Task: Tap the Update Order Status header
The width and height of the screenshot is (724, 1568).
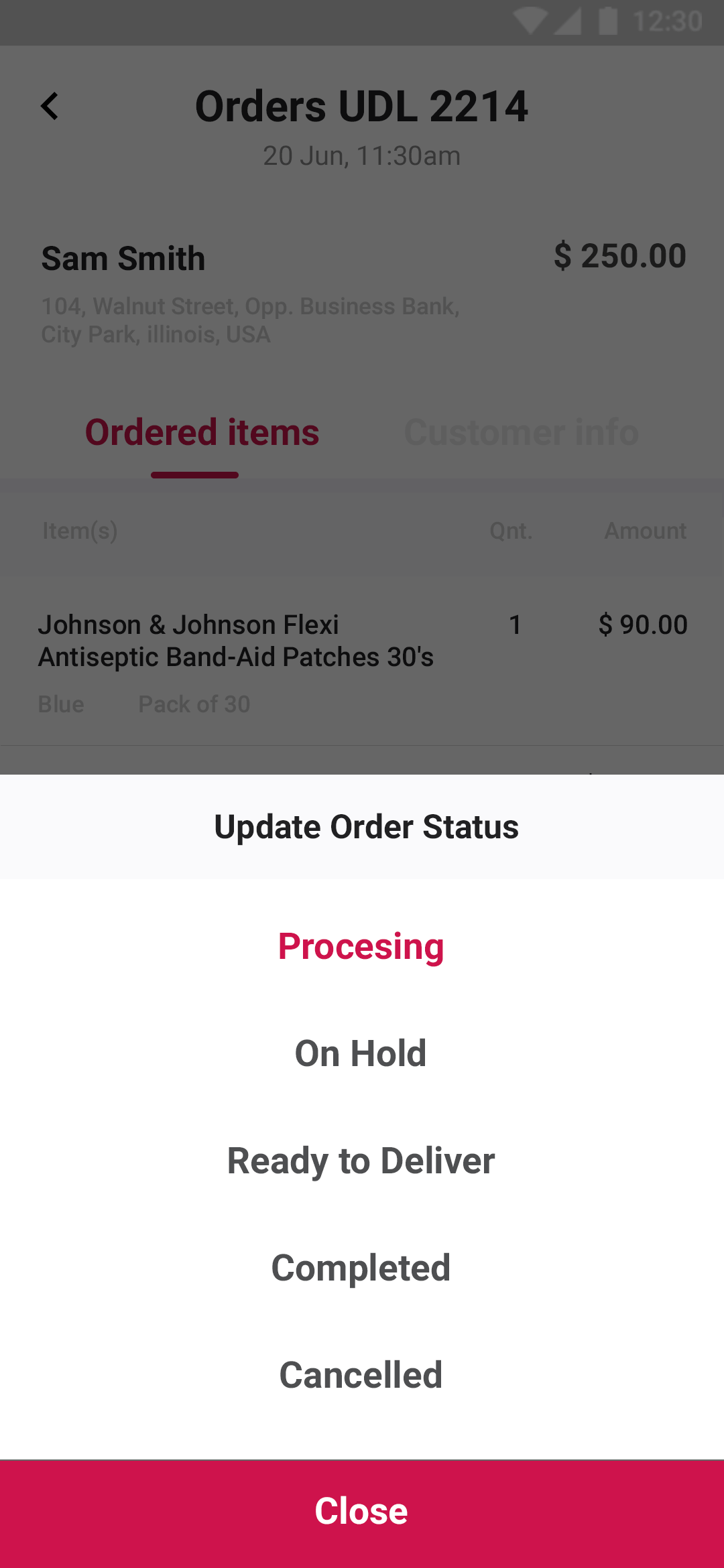Action: [x=365, y=826]
